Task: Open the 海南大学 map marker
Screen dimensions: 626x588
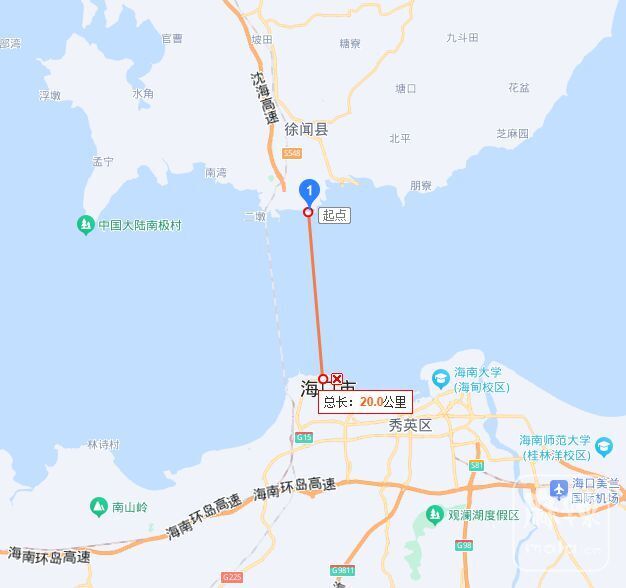Action: [x=441, y=376]
